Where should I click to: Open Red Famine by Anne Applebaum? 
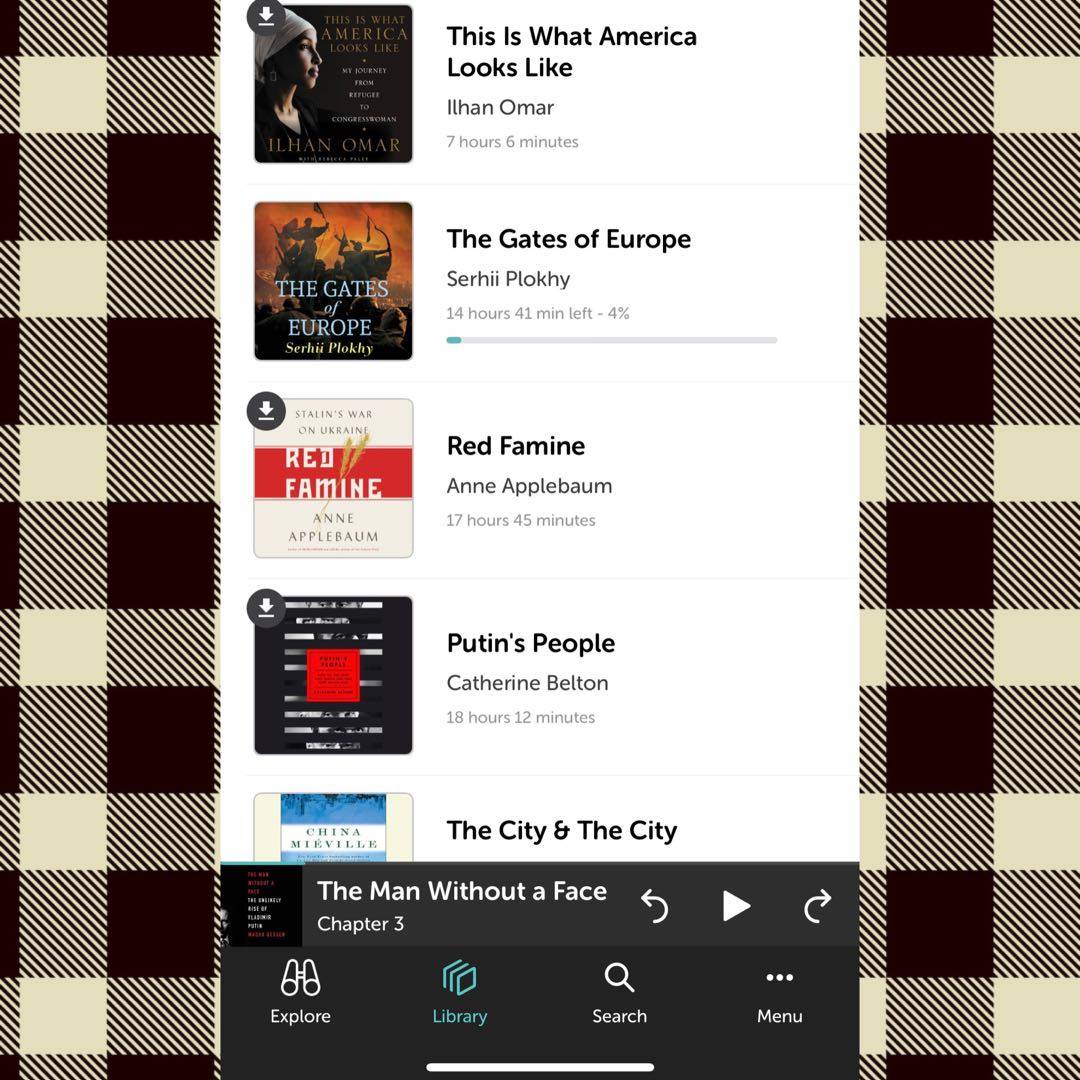[x=516, y=446]
